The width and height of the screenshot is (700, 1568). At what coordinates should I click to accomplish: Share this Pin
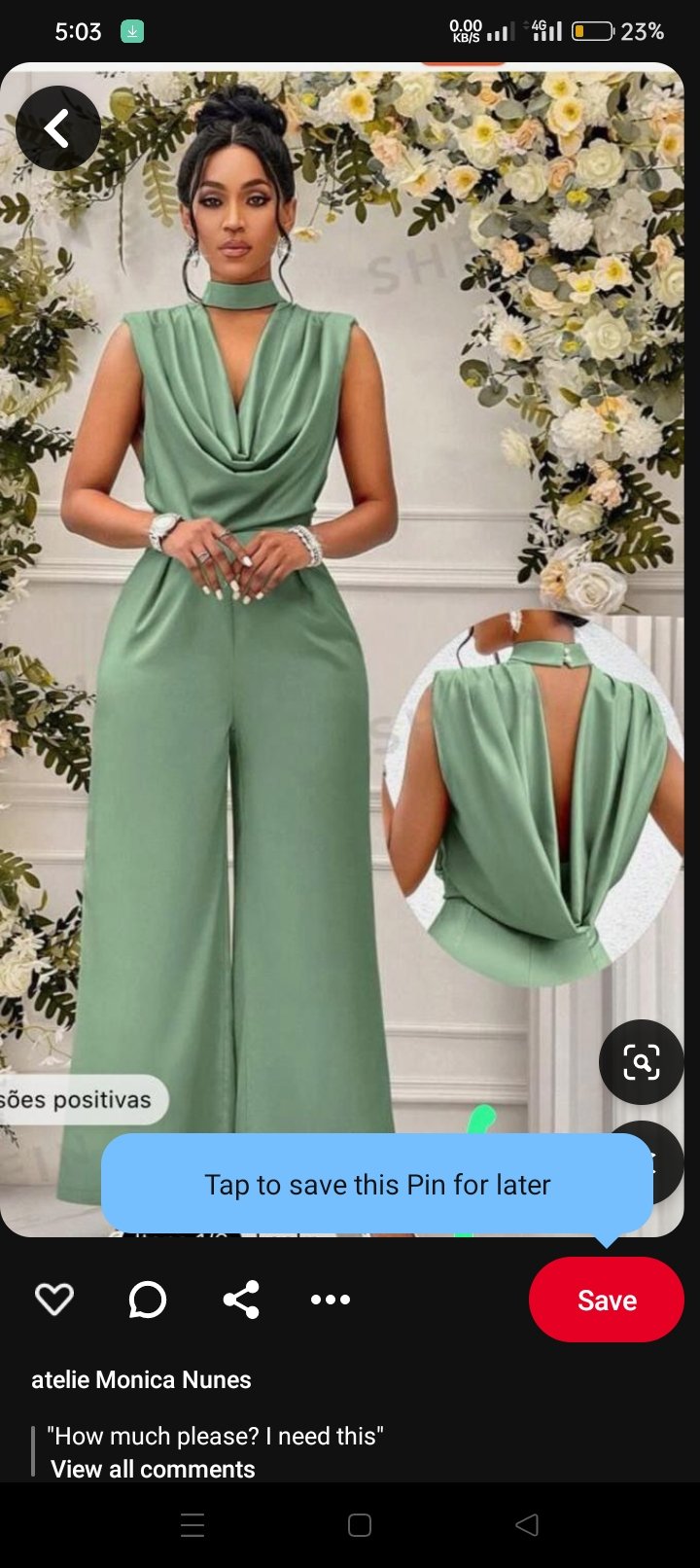pos(241,1300)
